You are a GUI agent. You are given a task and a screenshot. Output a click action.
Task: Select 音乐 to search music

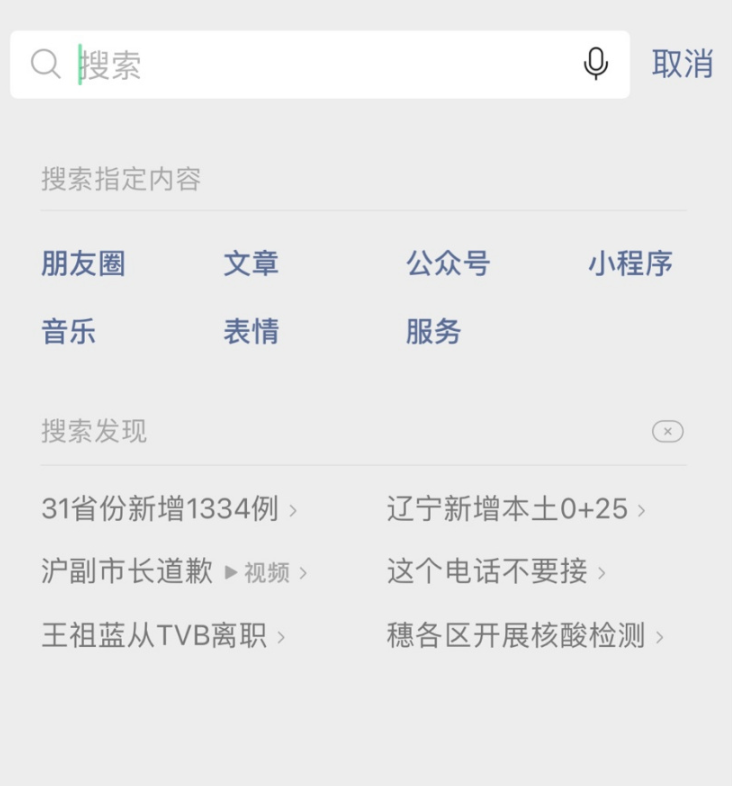[68, 332]
